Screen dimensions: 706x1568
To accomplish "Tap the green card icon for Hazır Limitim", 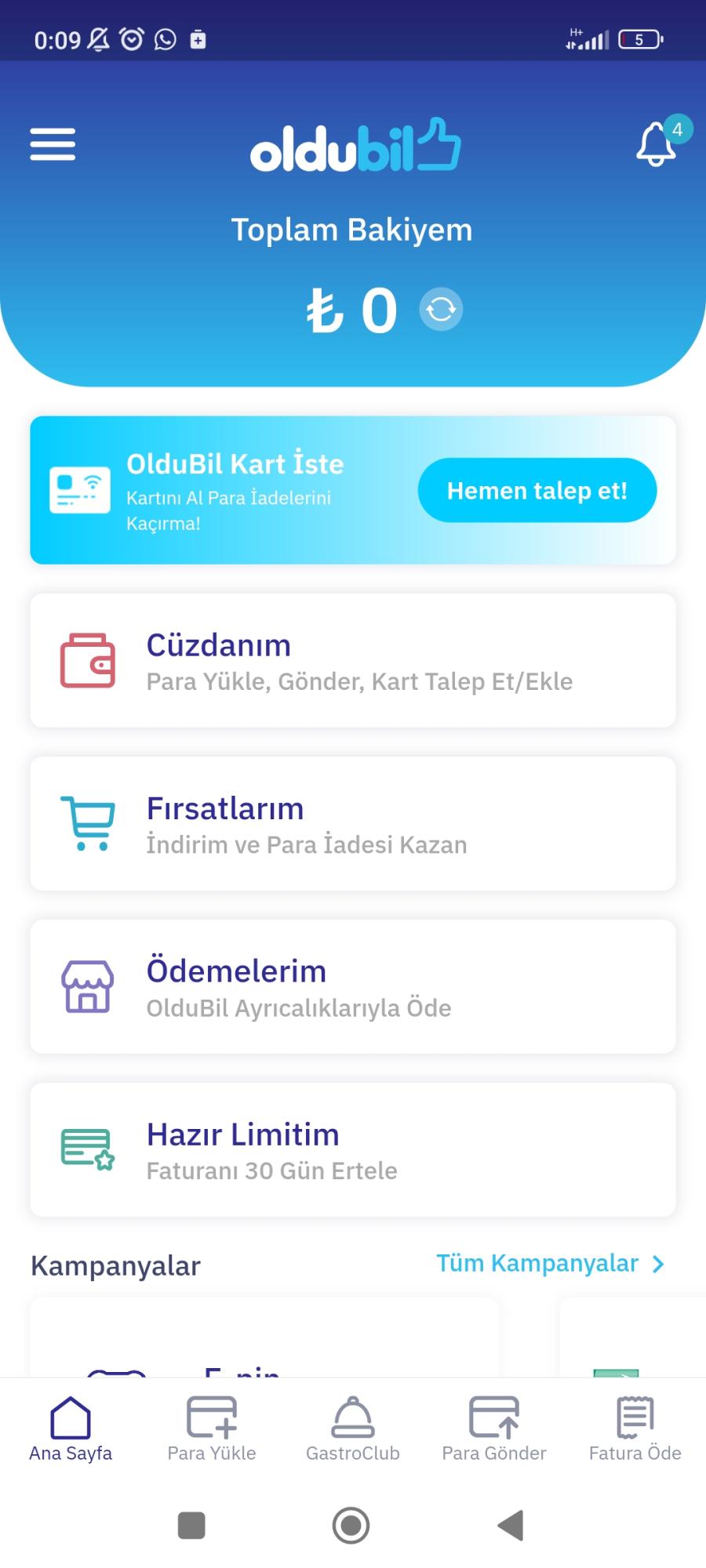I will click(x=85, y=1148).
